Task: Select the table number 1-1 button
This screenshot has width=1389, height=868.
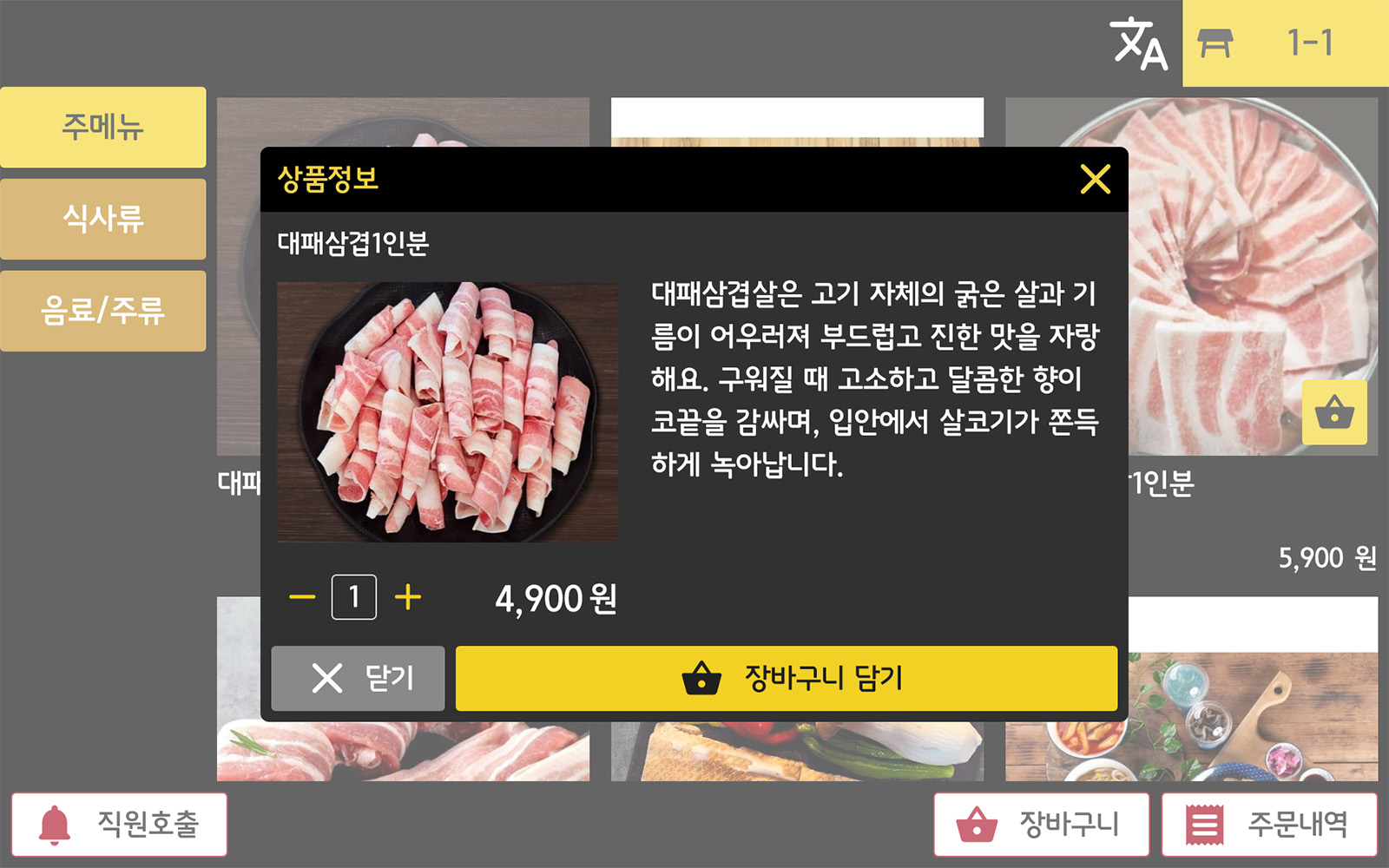Action: [1285, 43]
